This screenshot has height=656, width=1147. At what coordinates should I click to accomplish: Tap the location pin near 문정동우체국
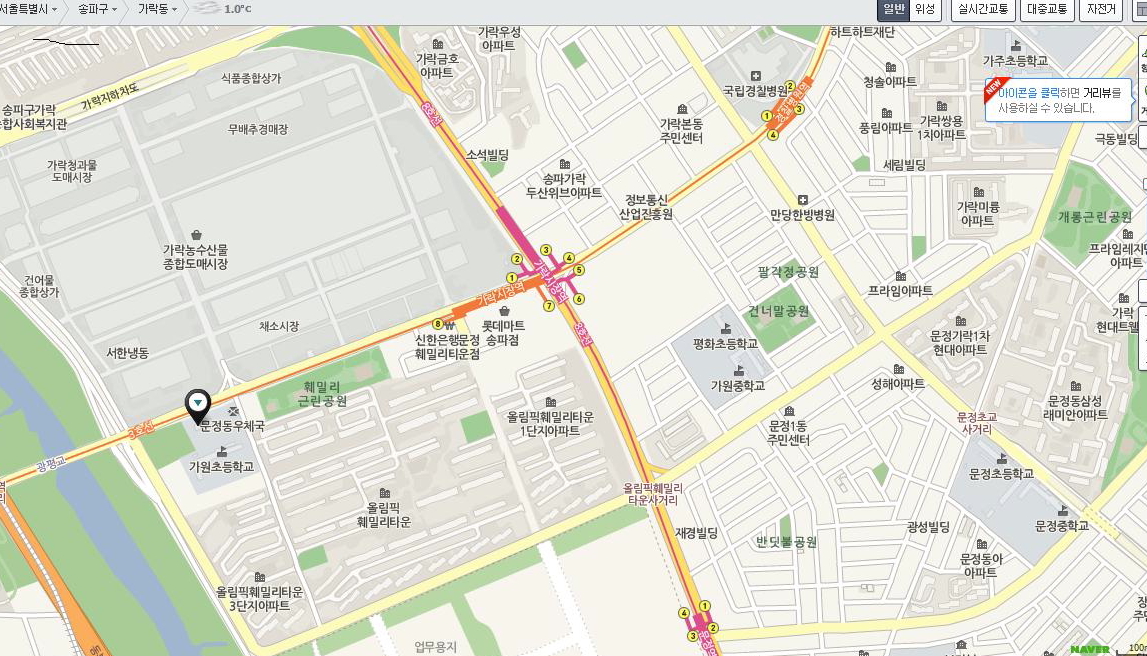tap(198, 404)
